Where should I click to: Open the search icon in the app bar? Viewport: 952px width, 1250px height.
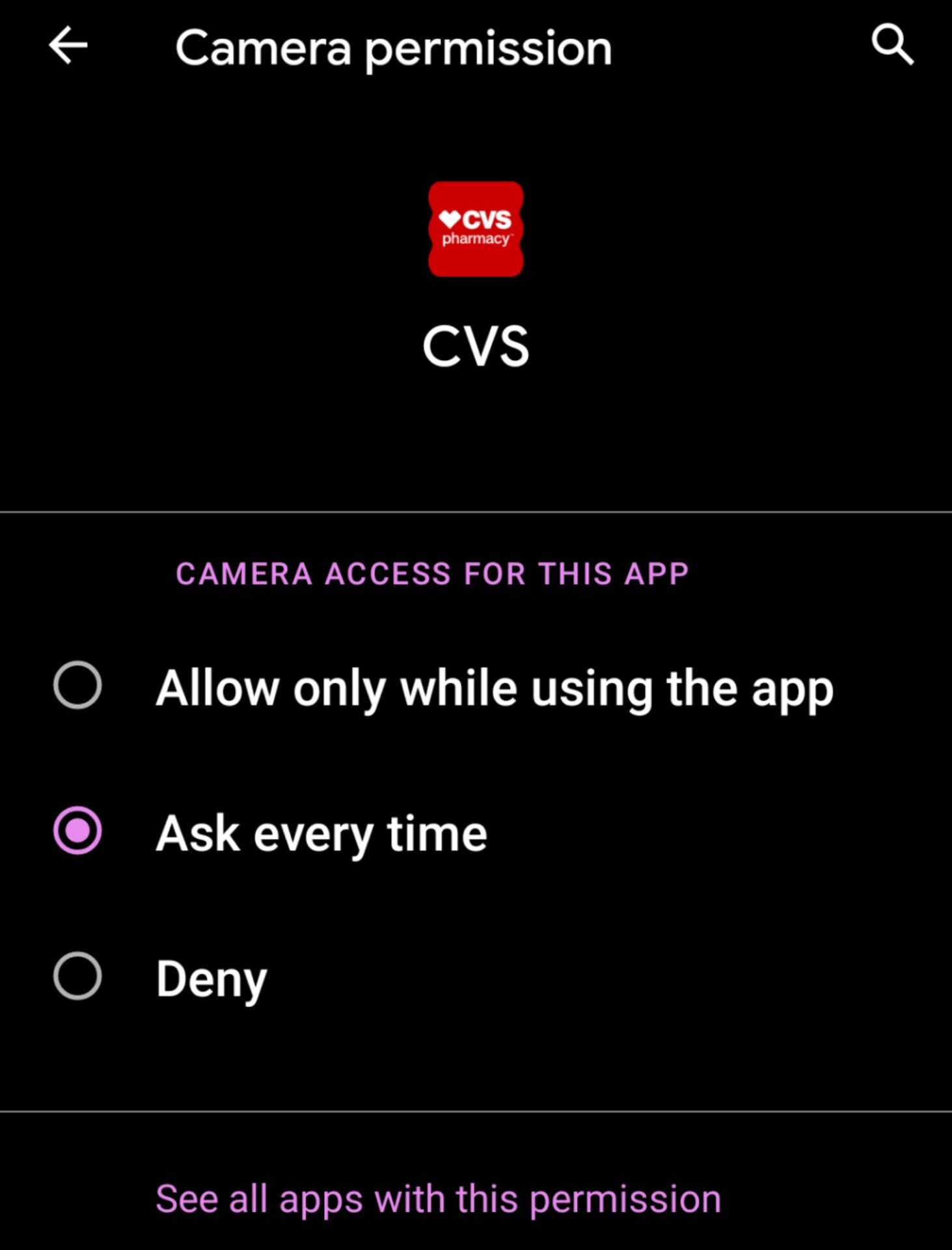pos(892,46)
